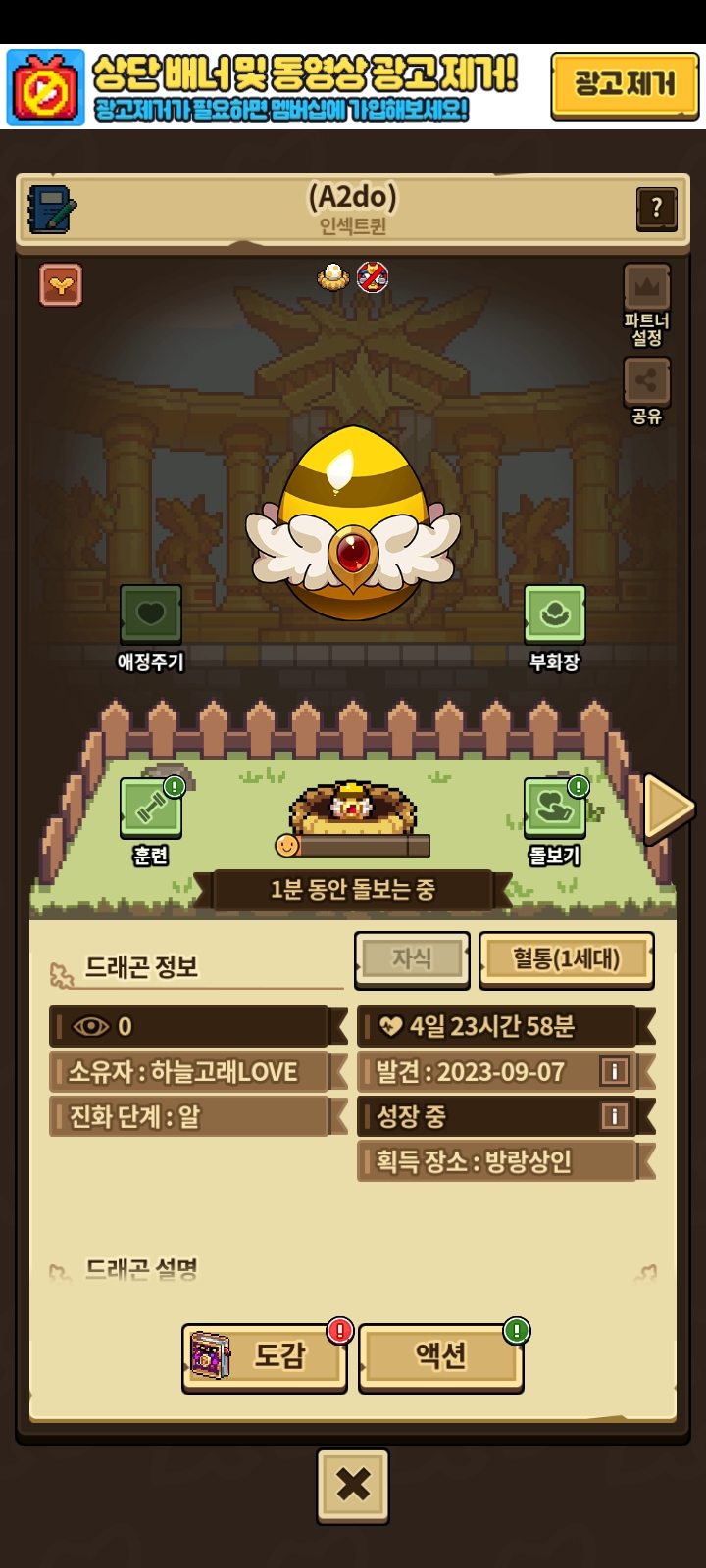
Task: Go to the next dragon arrow
Action: [669, 808]
